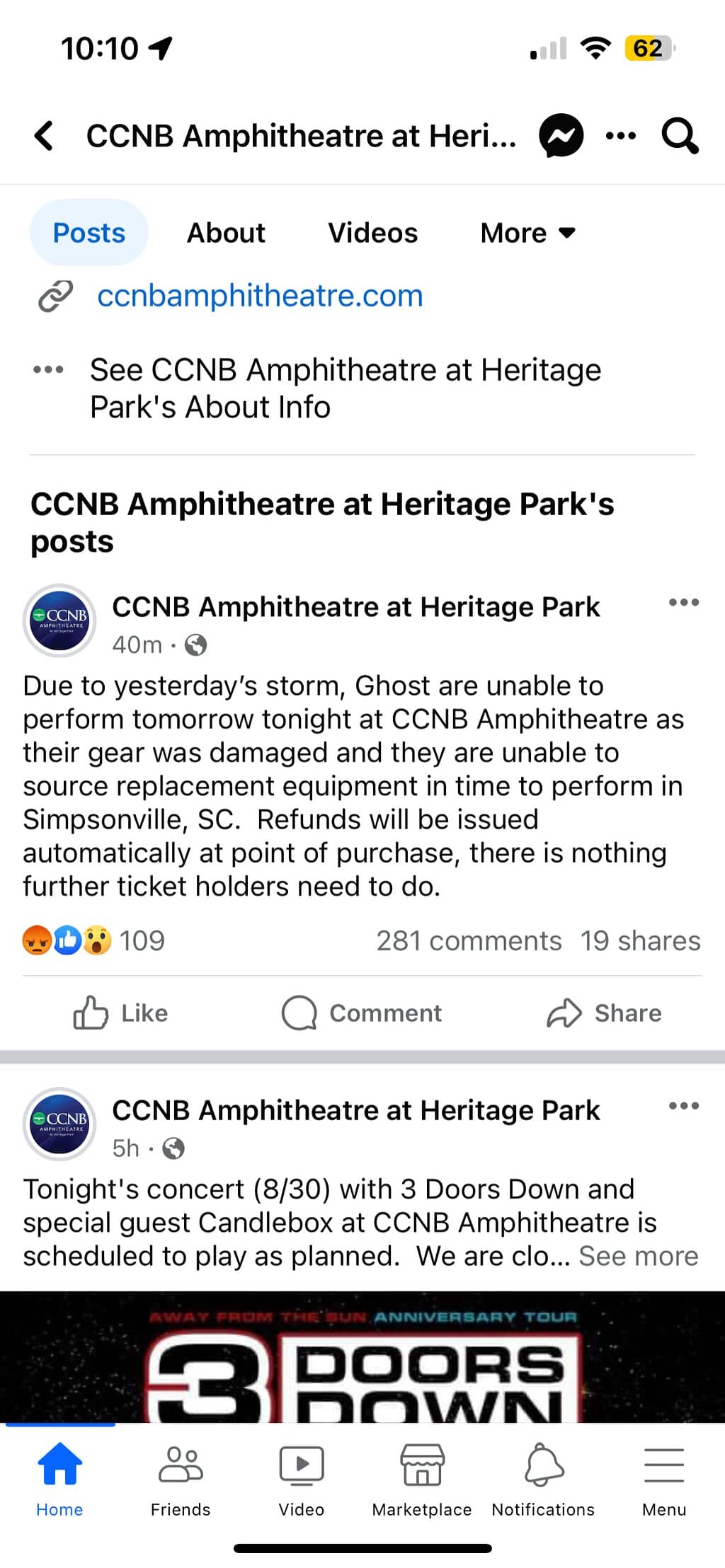The width and height of the screenshot is (725, 1568).
Task: Search within this page
Action: pyautogui.click(x=680, y=136)
